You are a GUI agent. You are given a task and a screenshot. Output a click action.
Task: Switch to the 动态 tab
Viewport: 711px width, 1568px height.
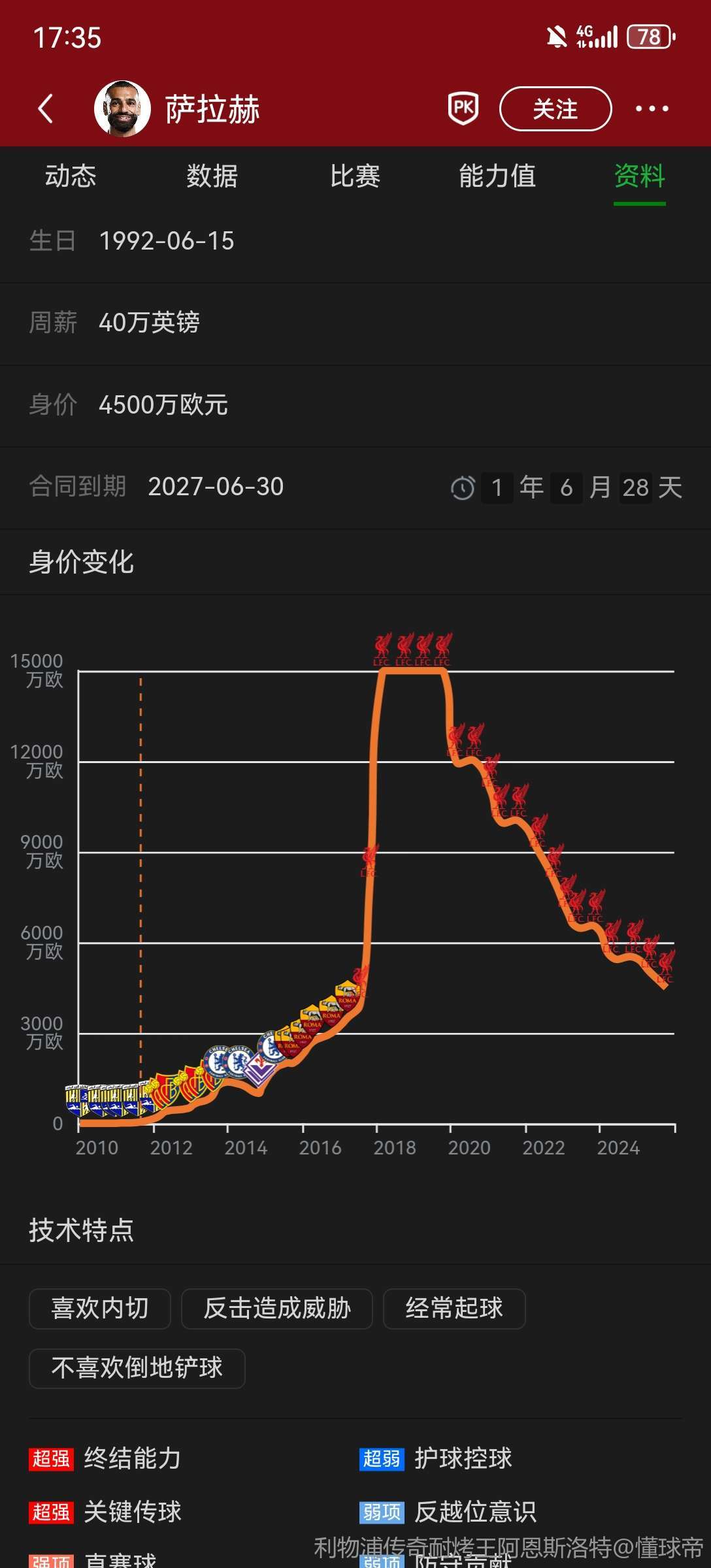point(71,176)
